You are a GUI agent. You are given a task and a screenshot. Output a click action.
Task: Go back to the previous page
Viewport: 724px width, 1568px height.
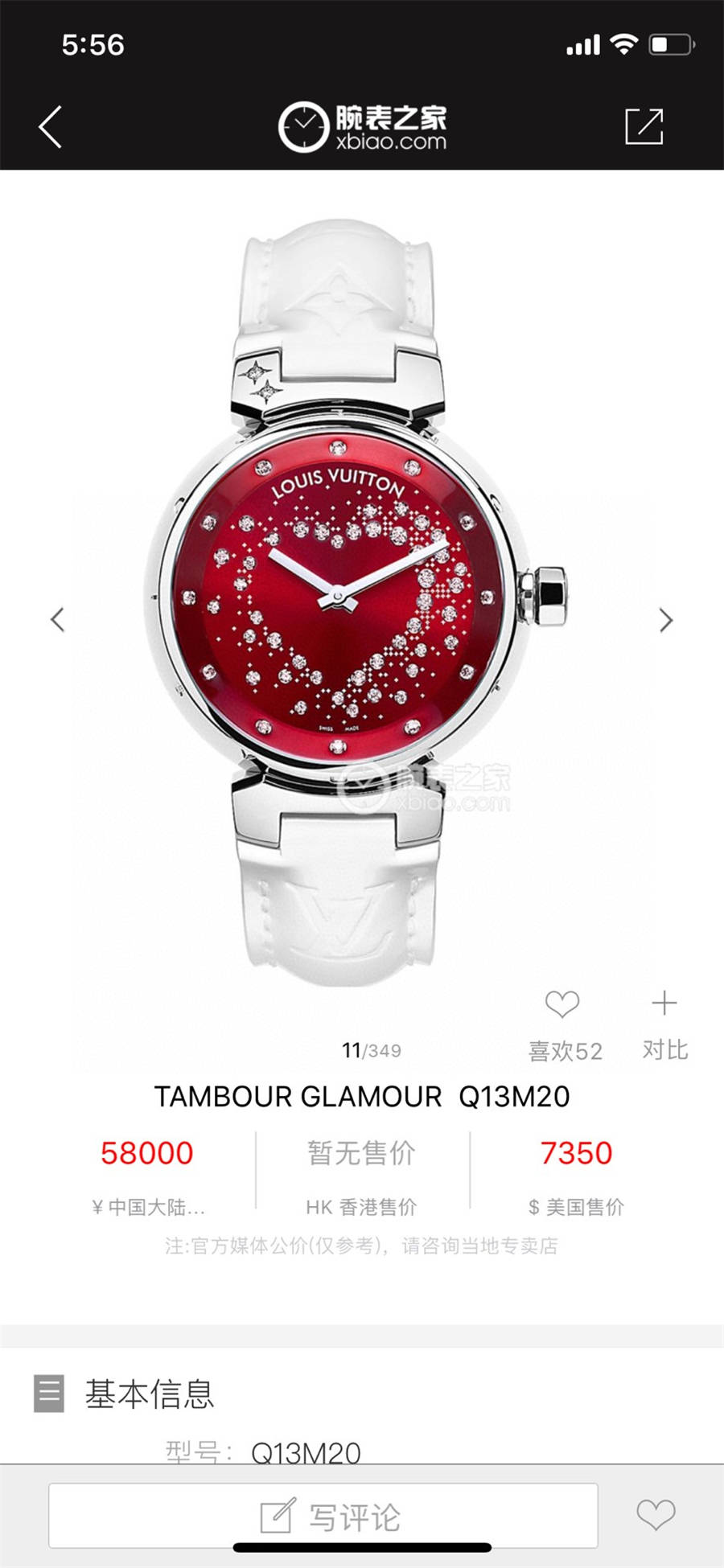coord(50,127)
